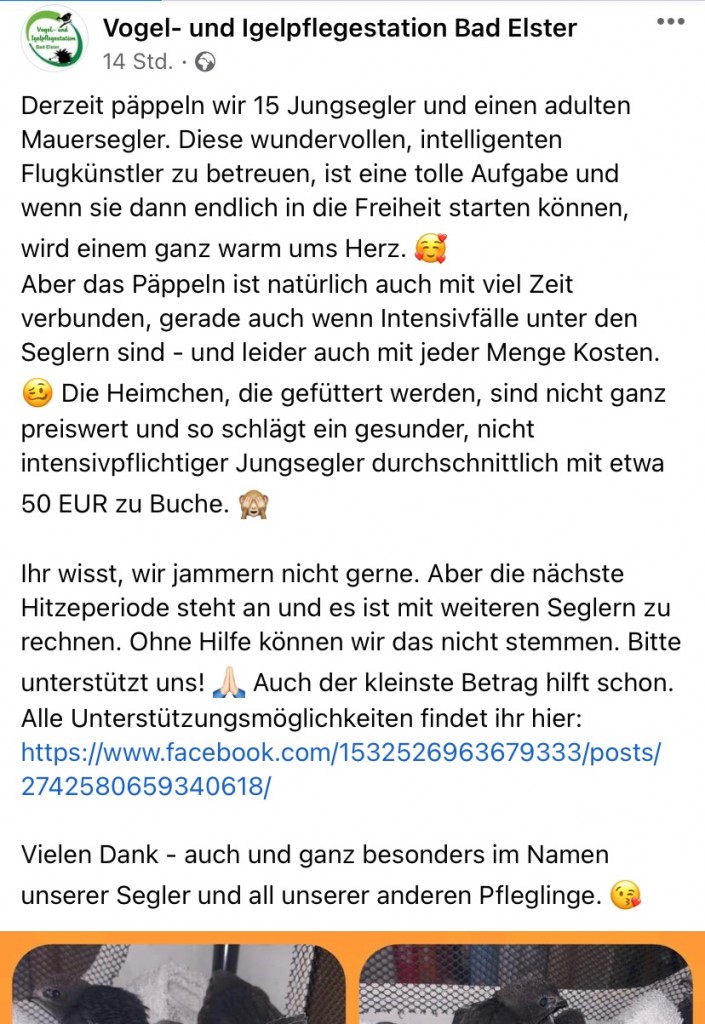The height and width of the screenshot is (1024, 705).
Task: Open the post's three-dot options menu
Action: click(670, 22)
